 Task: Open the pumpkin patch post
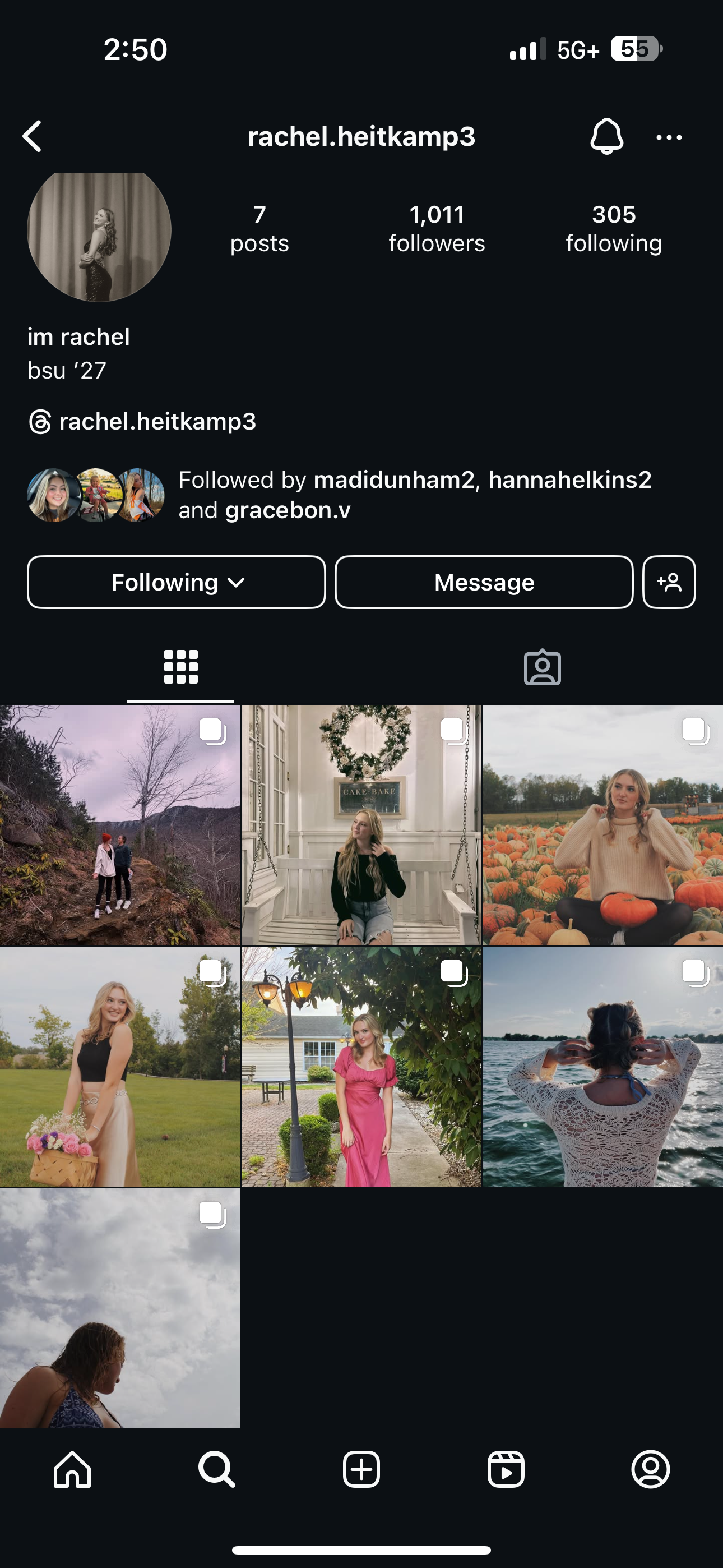click(x=602, y=825)
